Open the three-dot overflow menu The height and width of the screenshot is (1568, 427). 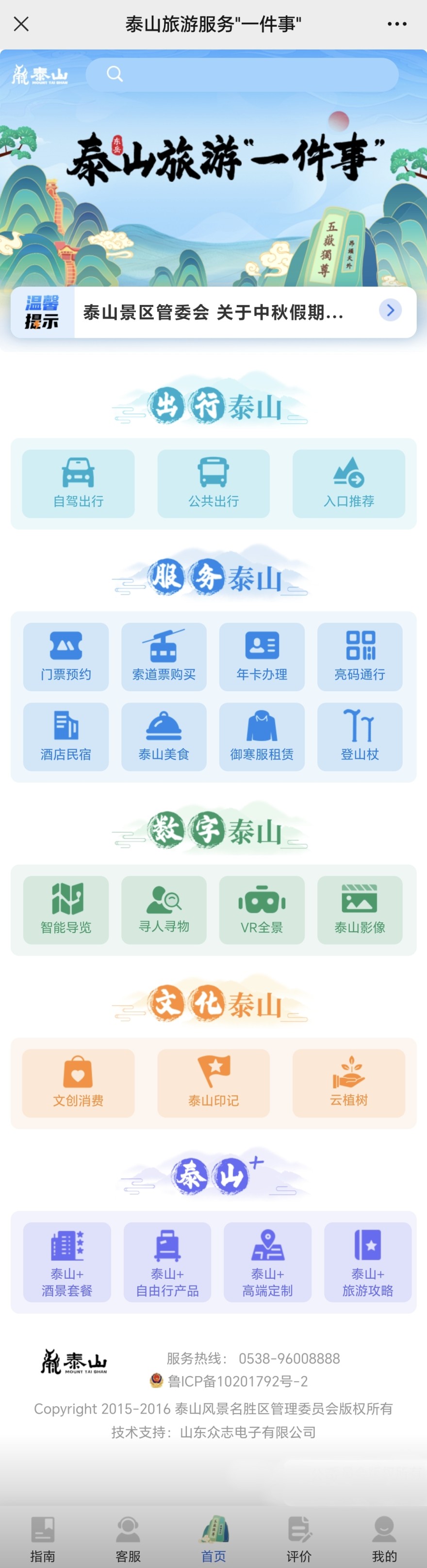point(396,24)
